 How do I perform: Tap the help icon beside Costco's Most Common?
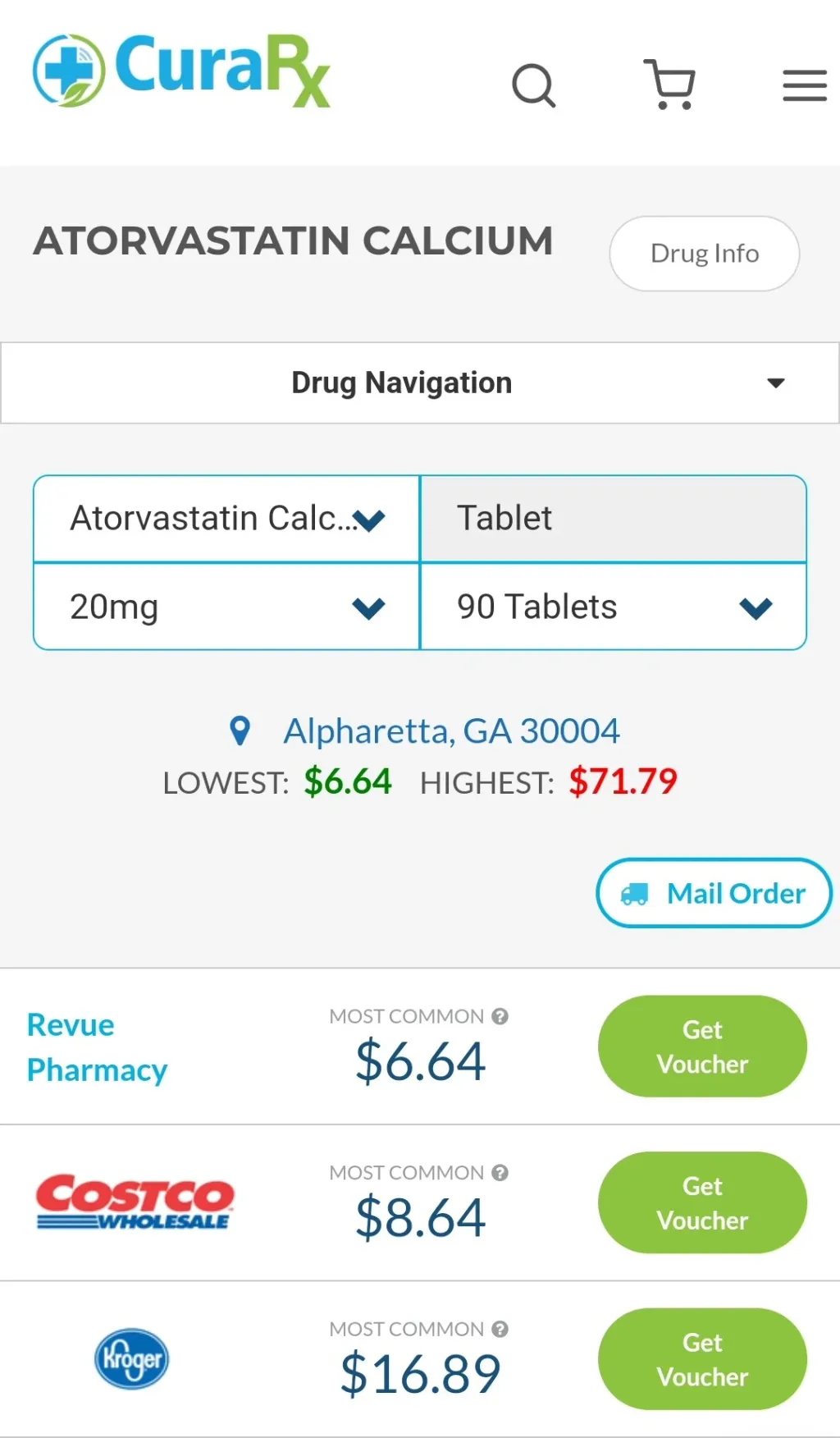[500, 1173]
